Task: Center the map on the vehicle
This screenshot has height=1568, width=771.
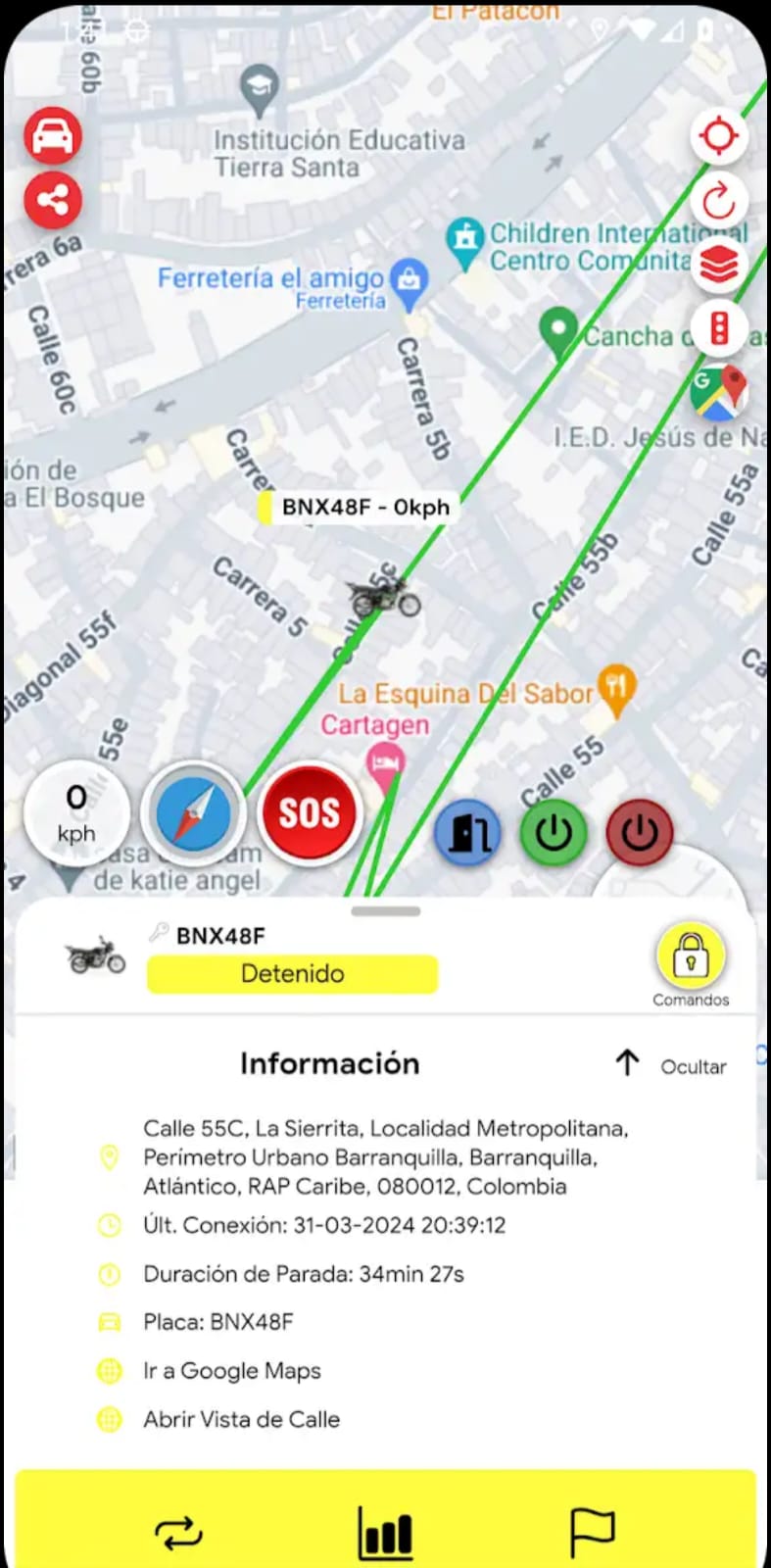Action: [718, 136]
